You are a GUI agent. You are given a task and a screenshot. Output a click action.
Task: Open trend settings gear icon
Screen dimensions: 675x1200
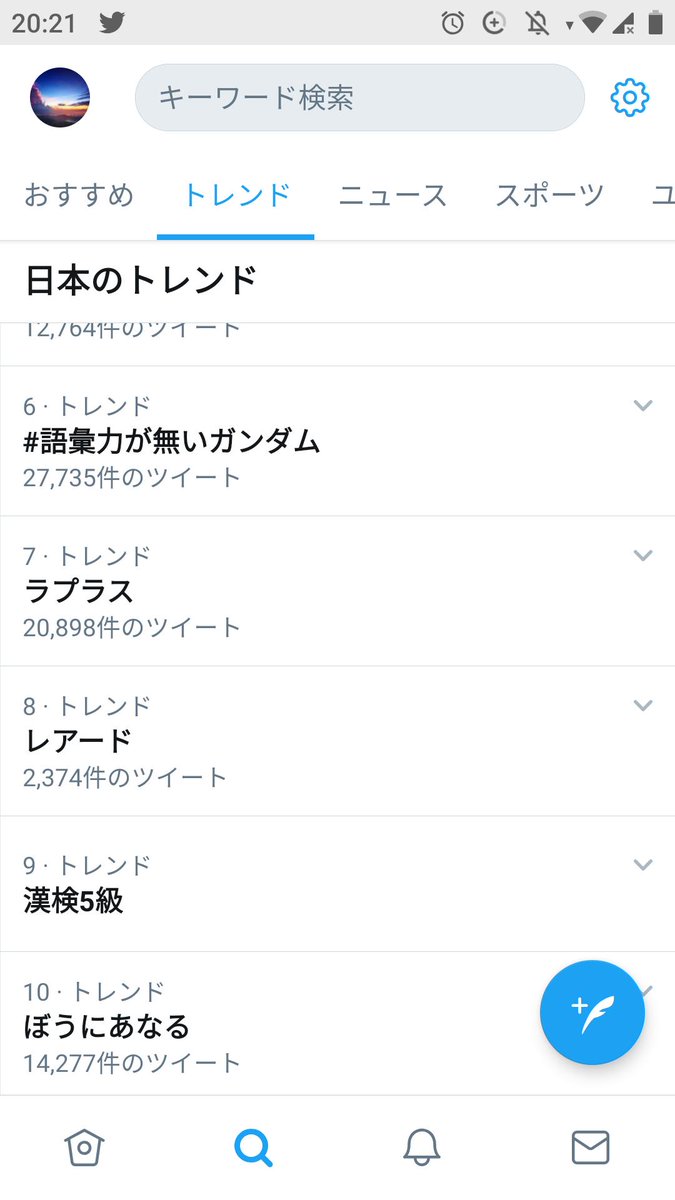coord(630,98)
